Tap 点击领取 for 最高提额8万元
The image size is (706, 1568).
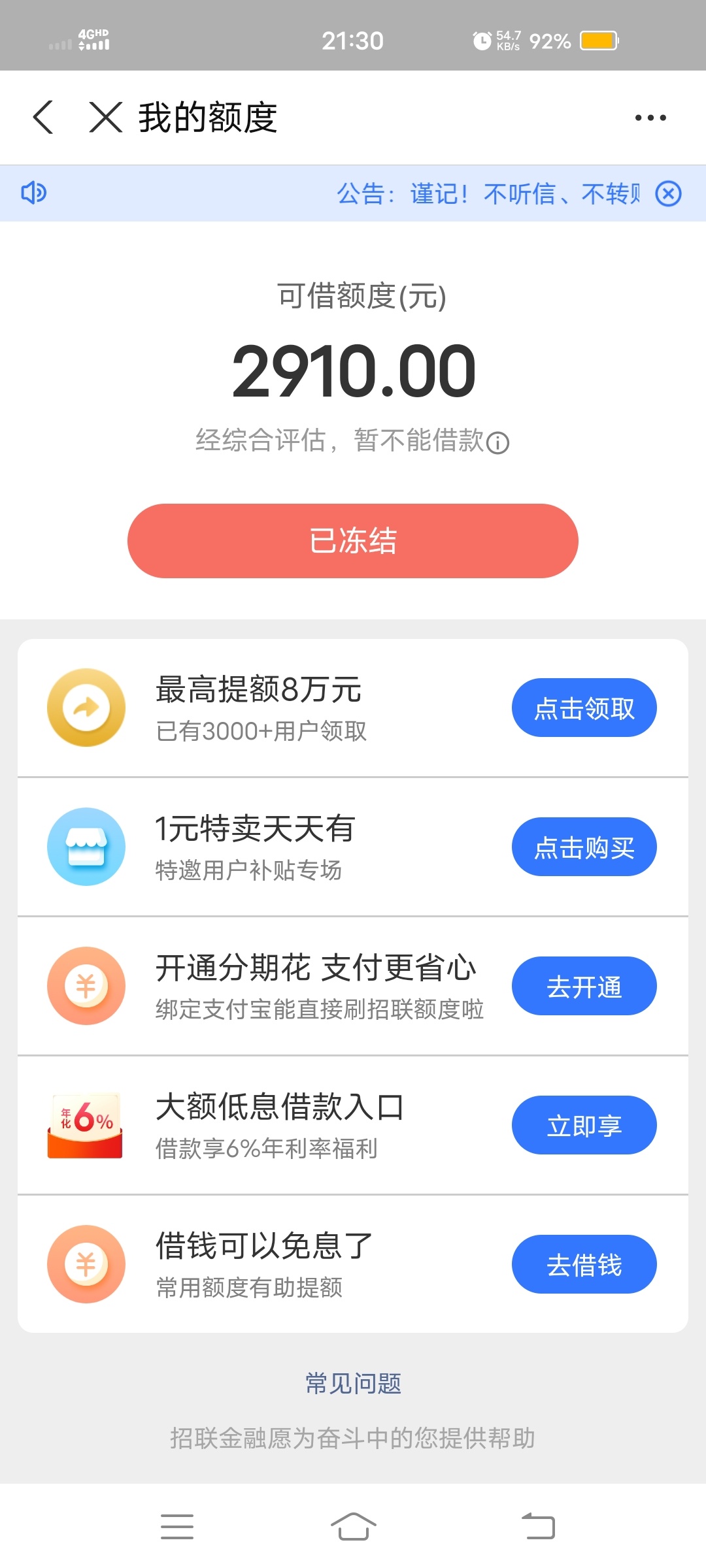pyautogui.click(x=584, y=708)
